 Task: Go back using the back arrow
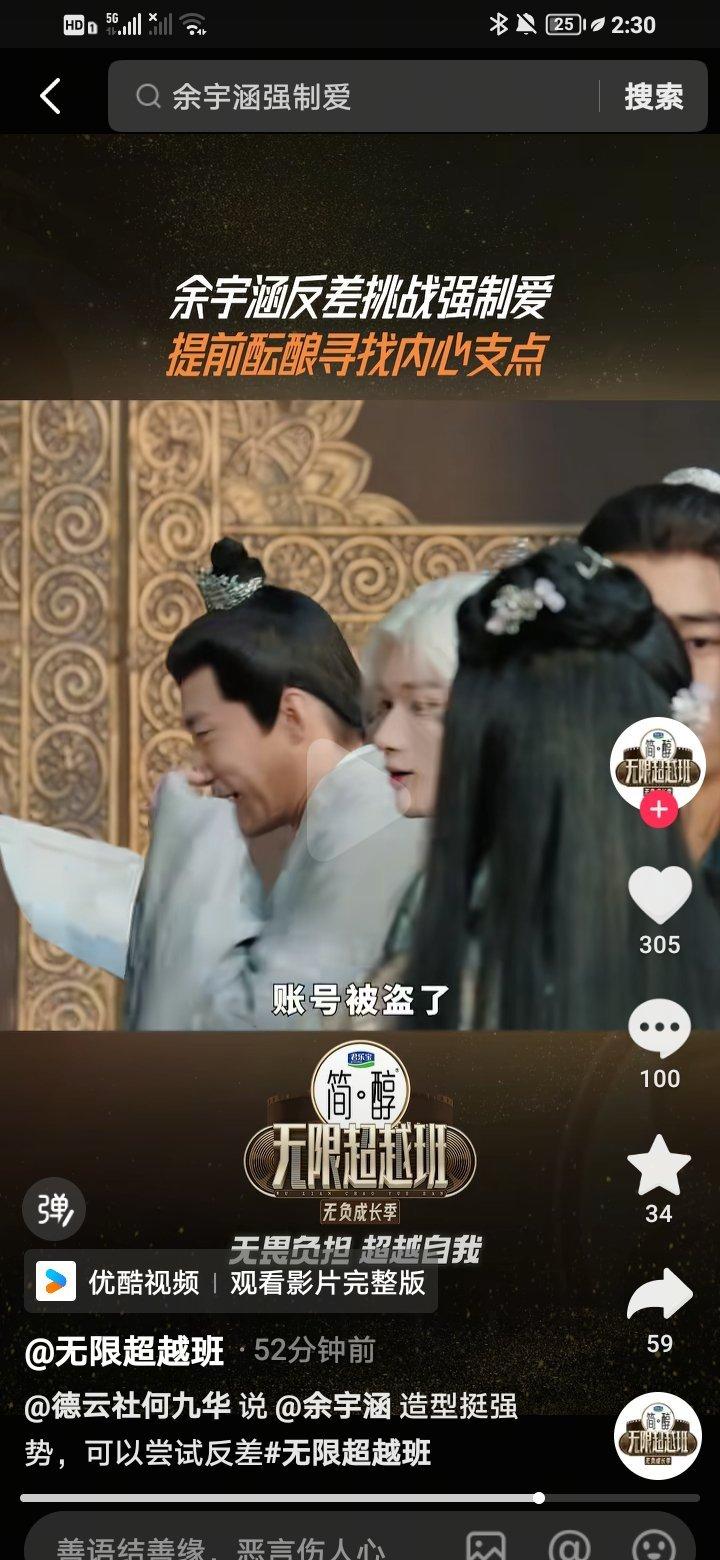(x=50, y=97)
